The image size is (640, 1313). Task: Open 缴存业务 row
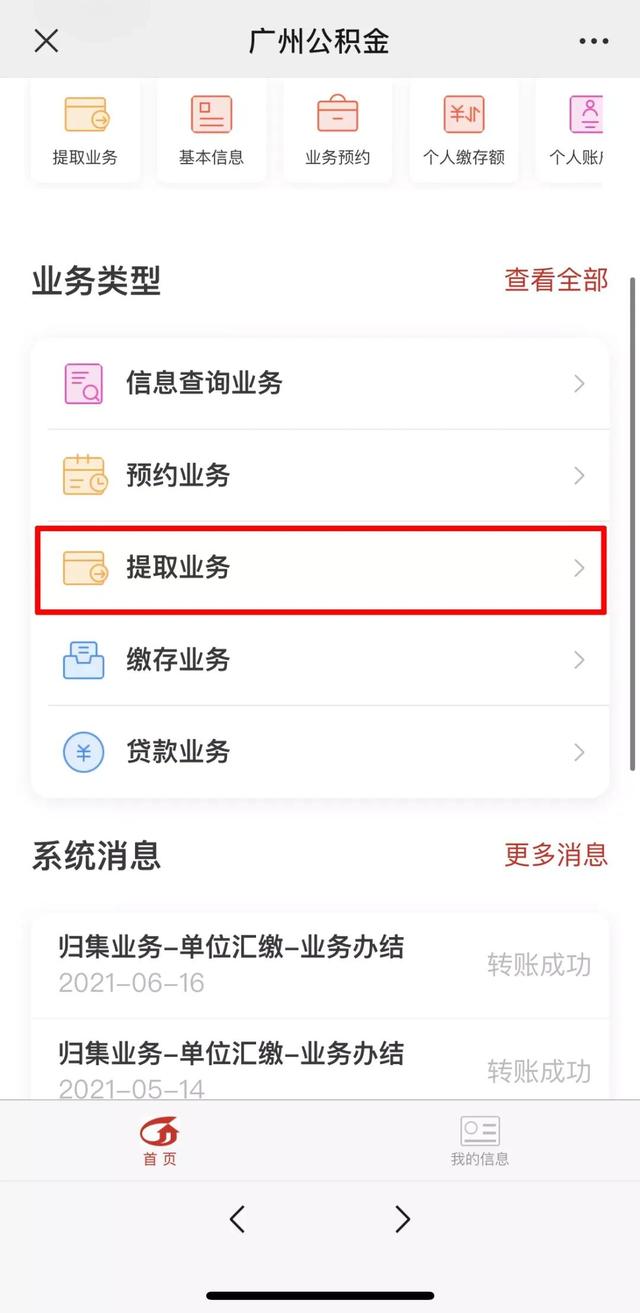coord(320,660)
